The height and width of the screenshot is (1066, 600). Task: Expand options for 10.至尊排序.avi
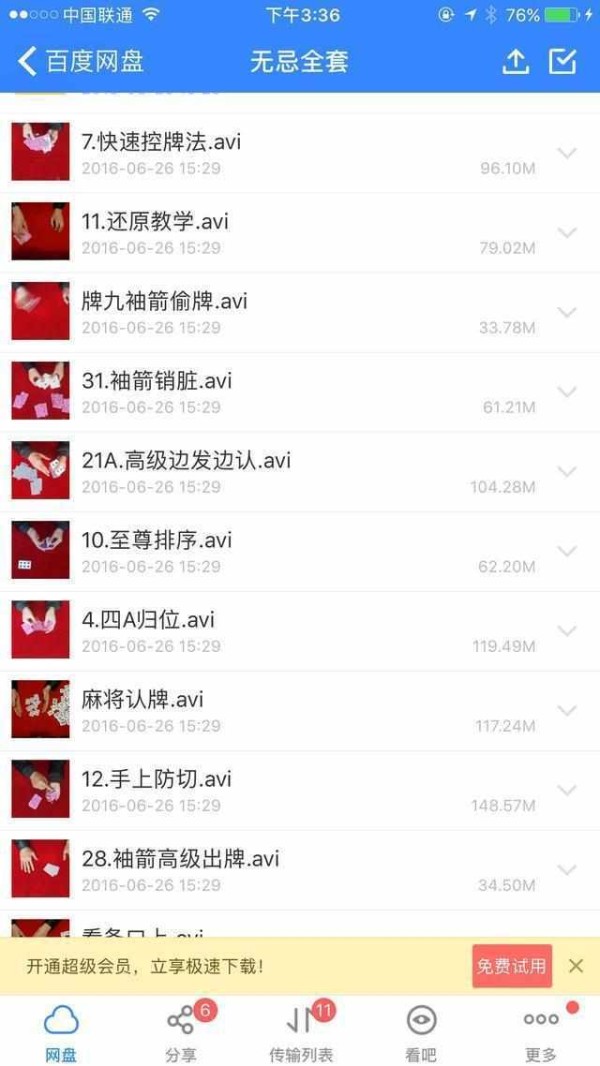pyautogui.click(x=567, y=551)
